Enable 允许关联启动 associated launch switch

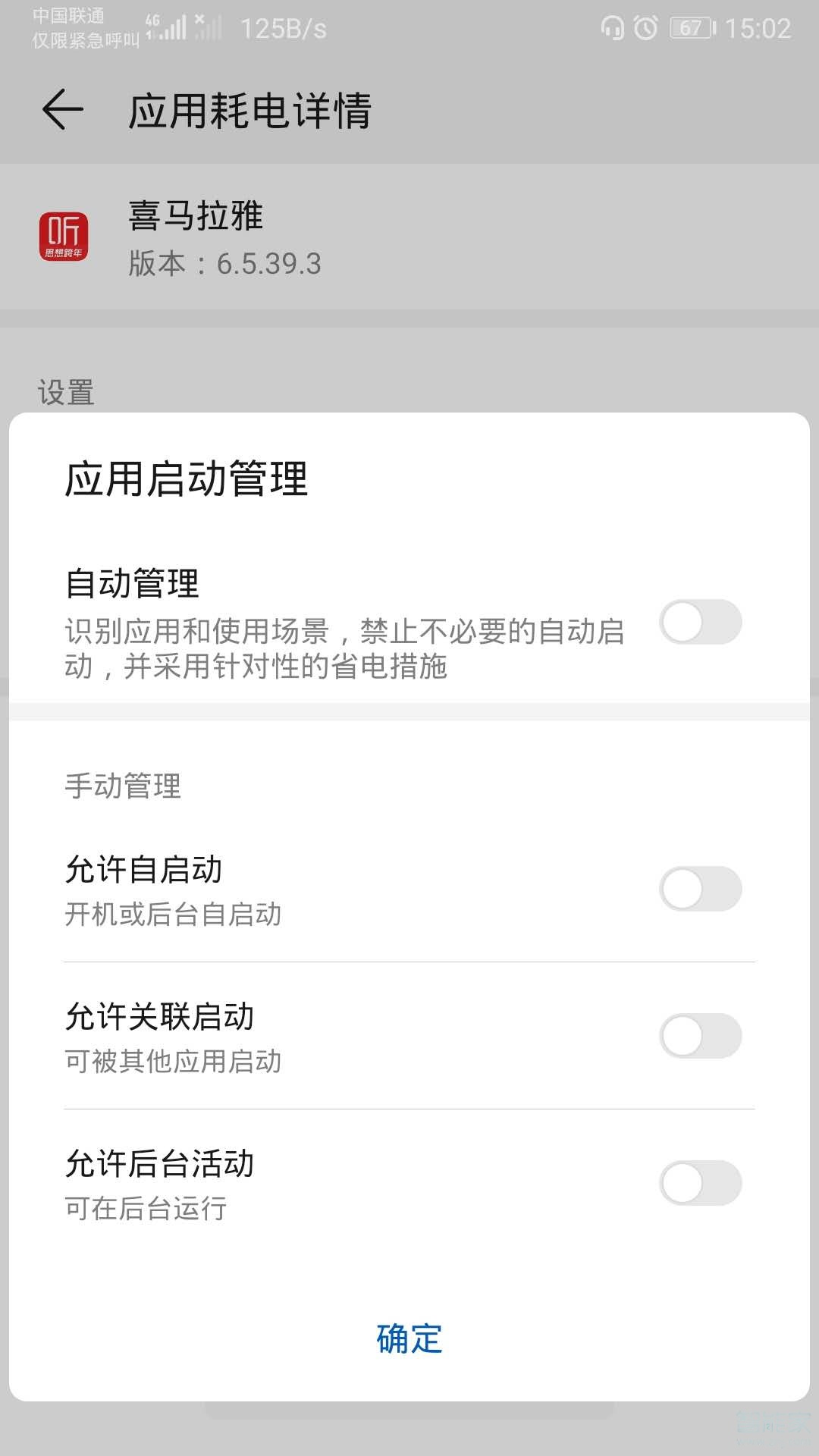pyautogui.click(x=699, y=1037)
